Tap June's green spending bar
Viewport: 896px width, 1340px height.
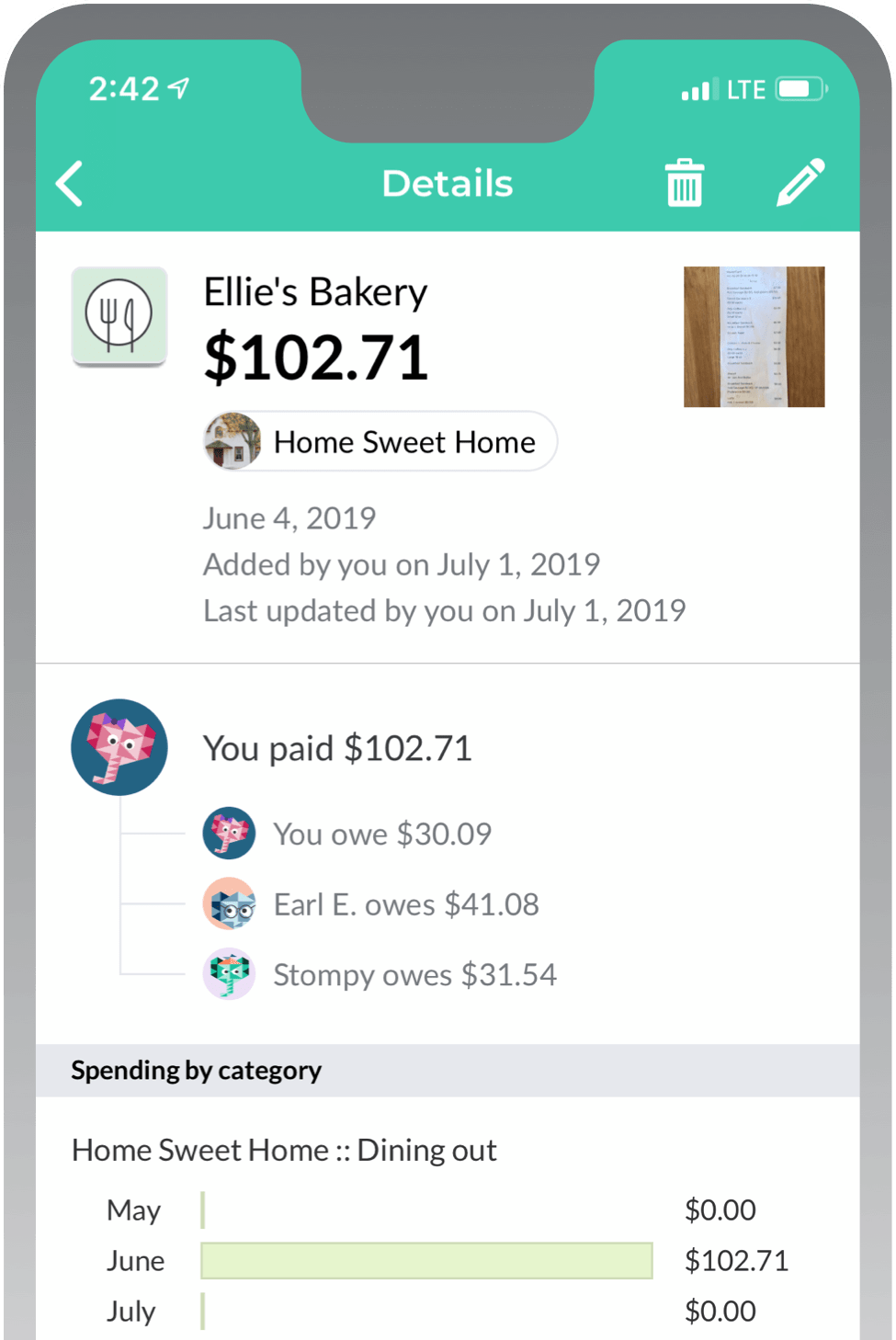[x=426, y=1260]
